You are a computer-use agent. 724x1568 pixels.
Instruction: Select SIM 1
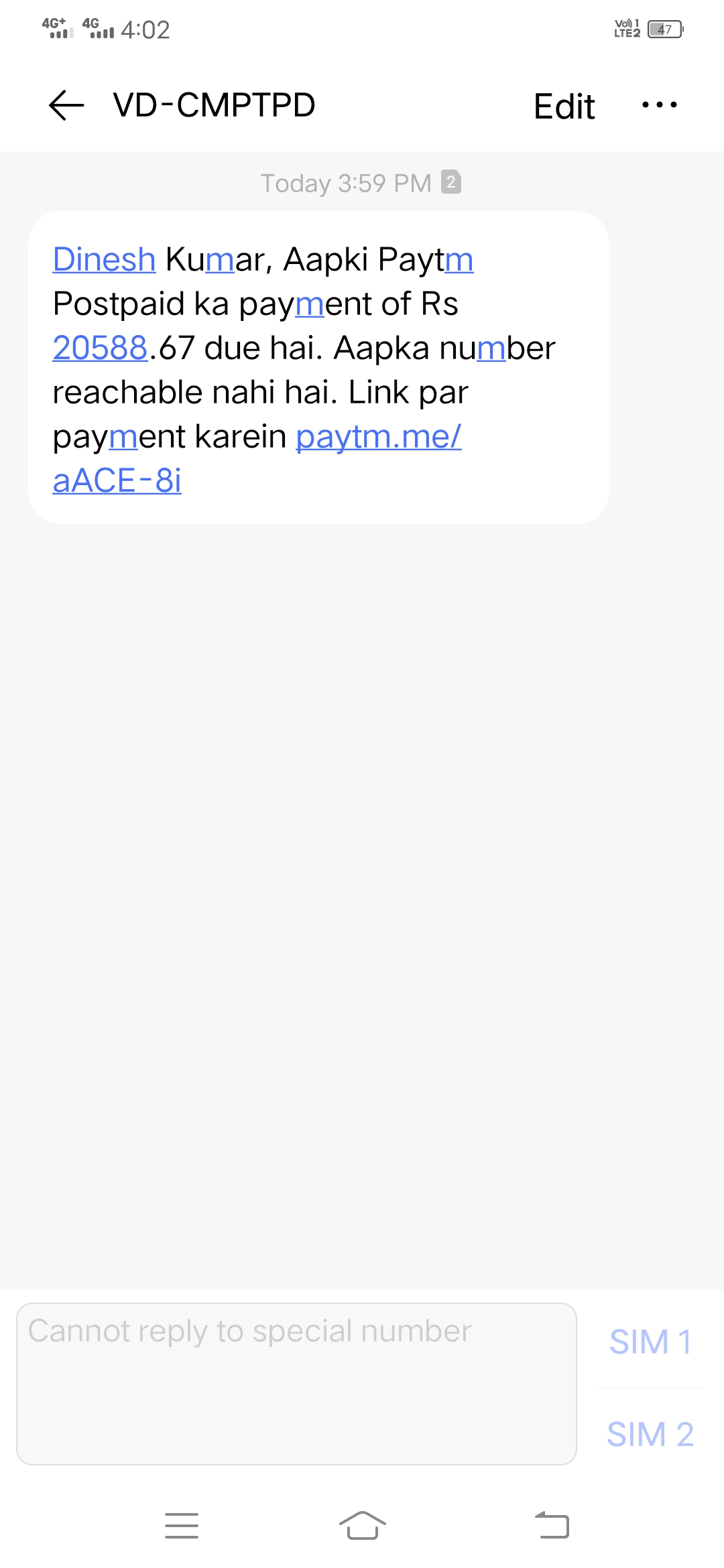pos(650,1342)
